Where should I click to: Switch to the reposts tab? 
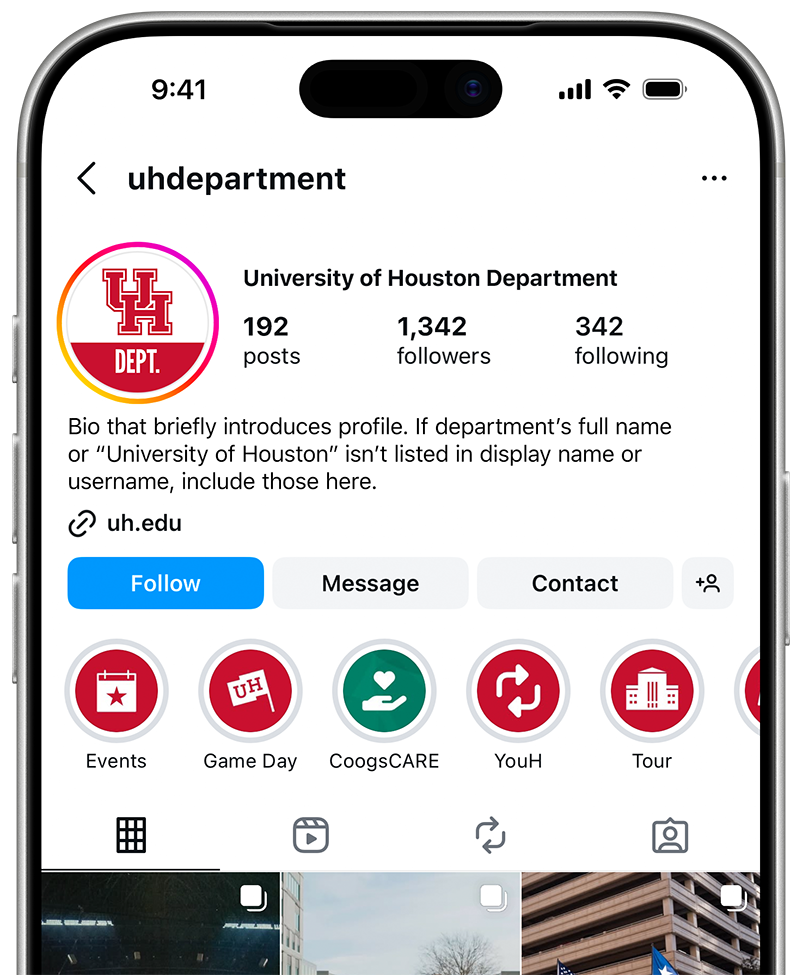[490, 835]
